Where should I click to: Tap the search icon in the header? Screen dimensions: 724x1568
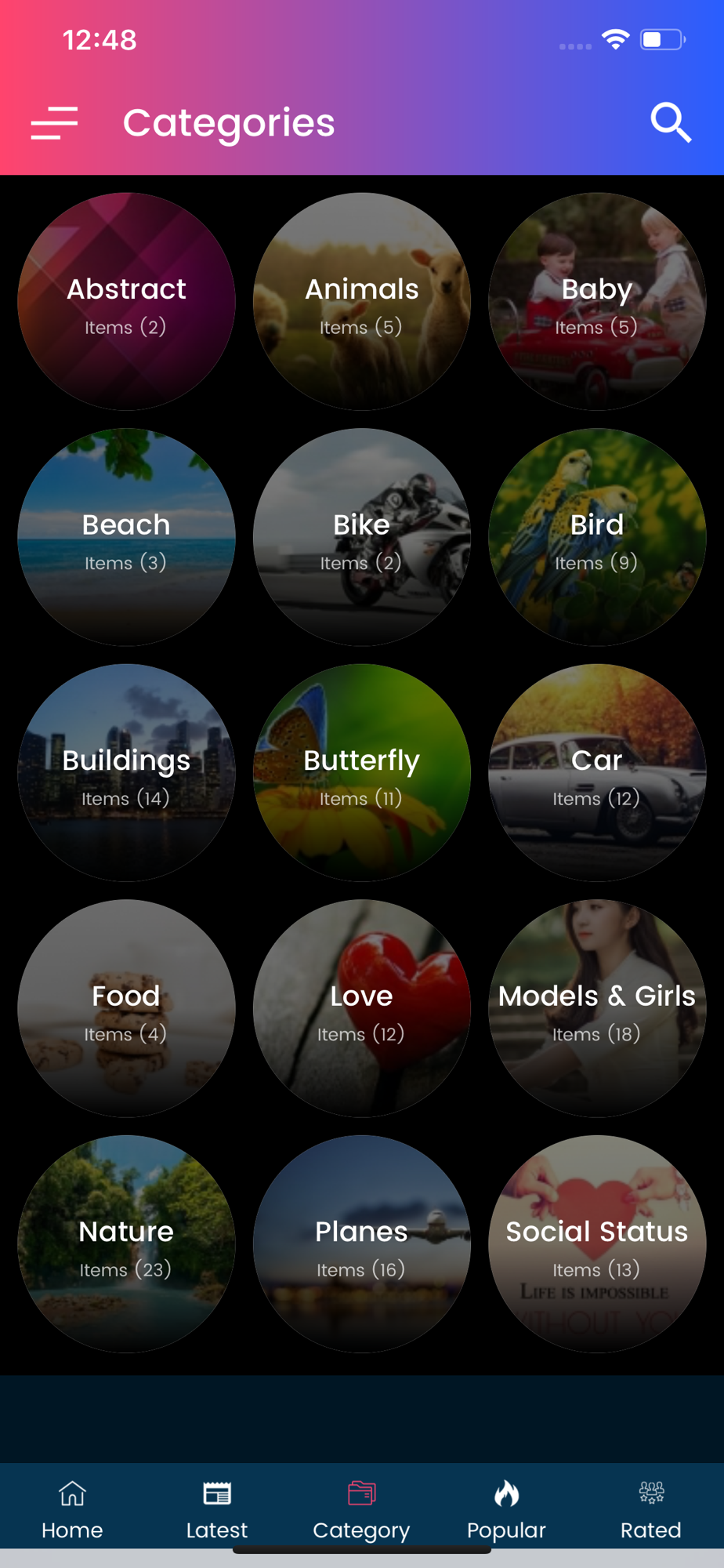coord(671,123)
